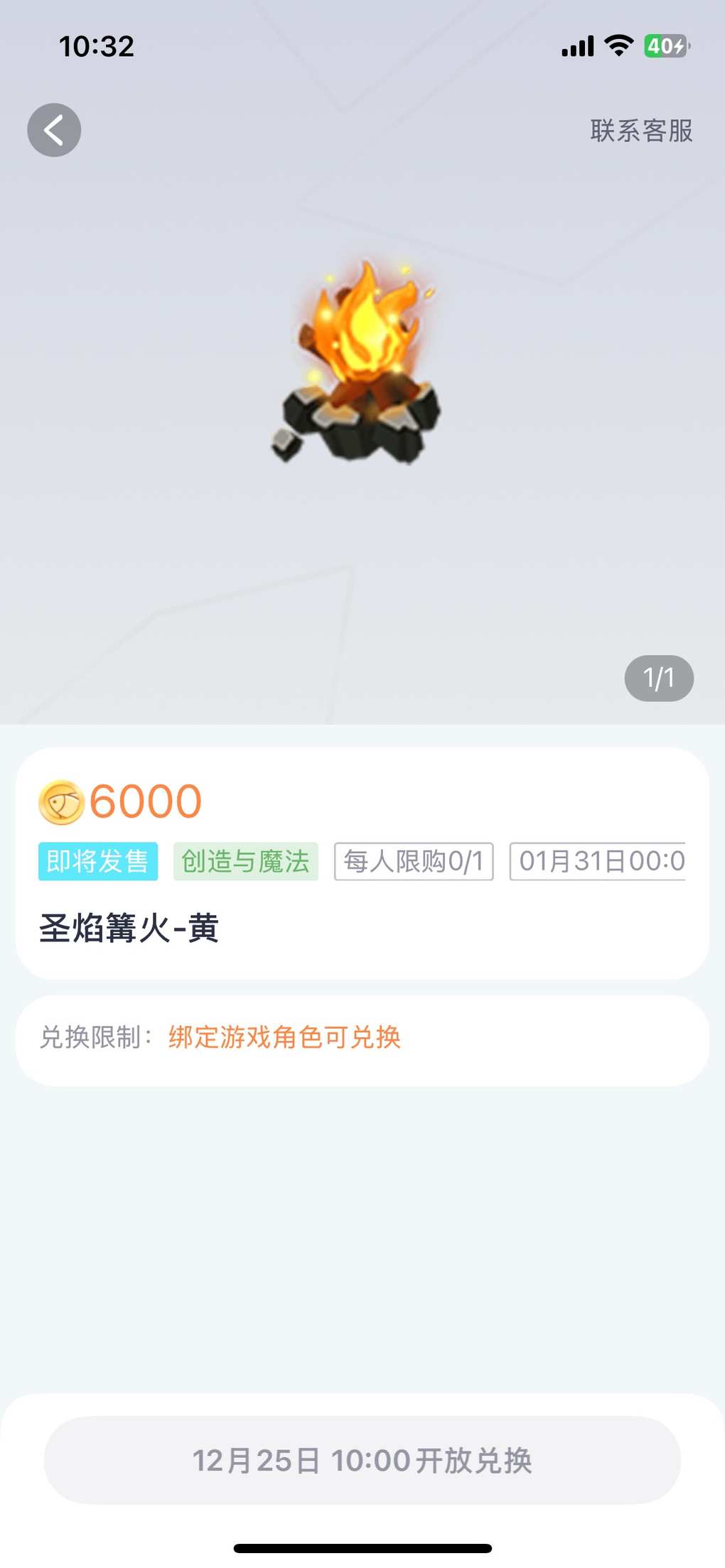View the bonfire product image
This screenshot has height=1568, width=725.
(x=357, y=362)
